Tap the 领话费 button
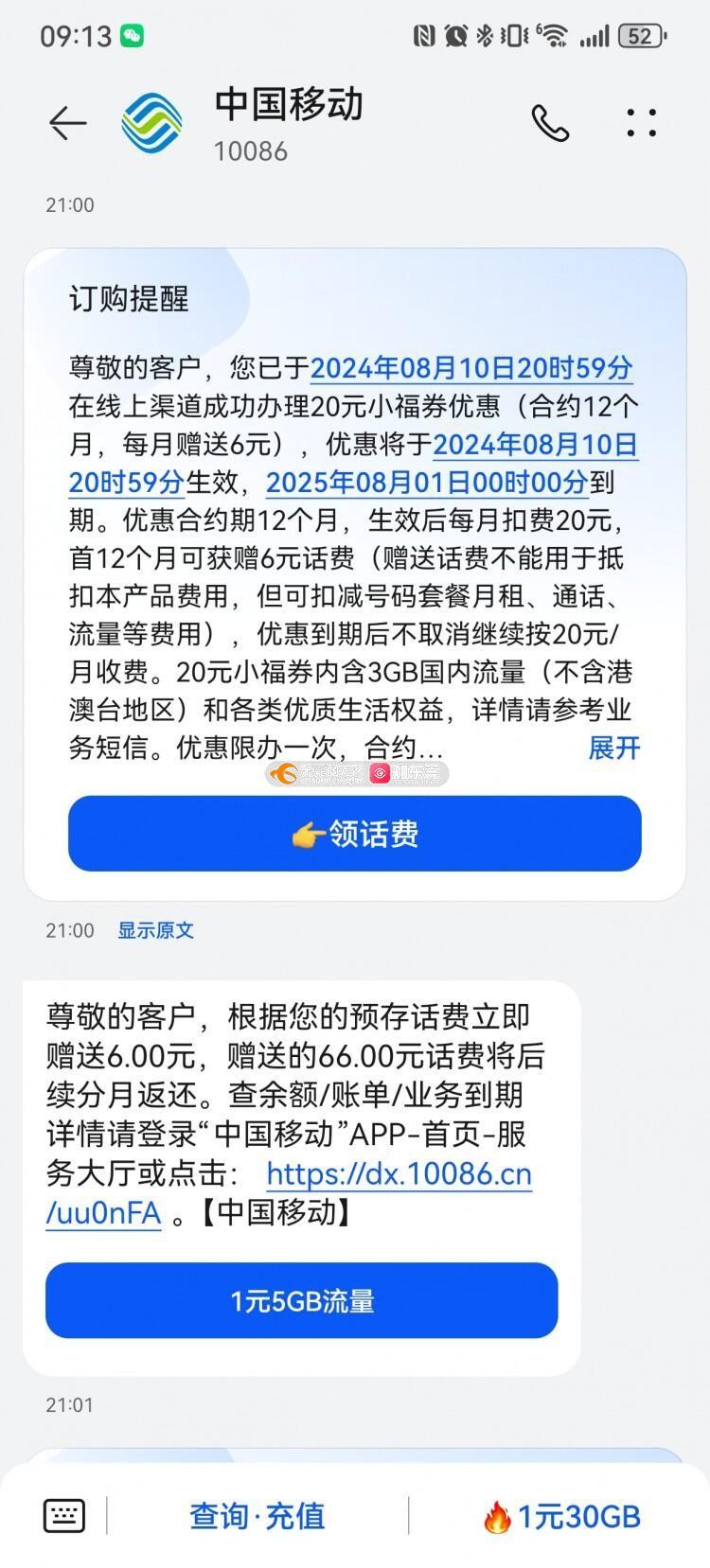710x1568 pixels. (355, 834)
